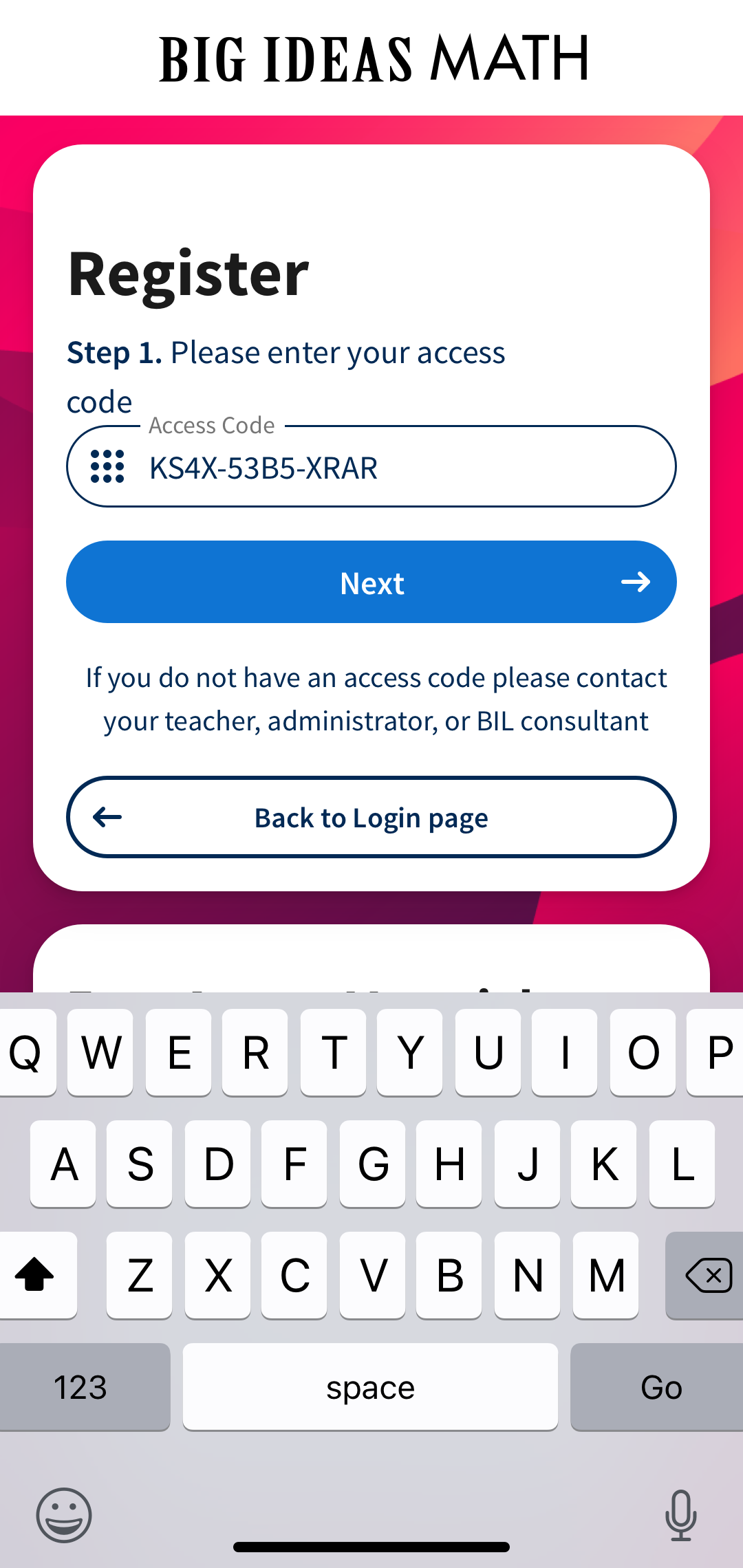
Task: Go back to Login page
Action: pyautogui.click(x=371, y=818)
